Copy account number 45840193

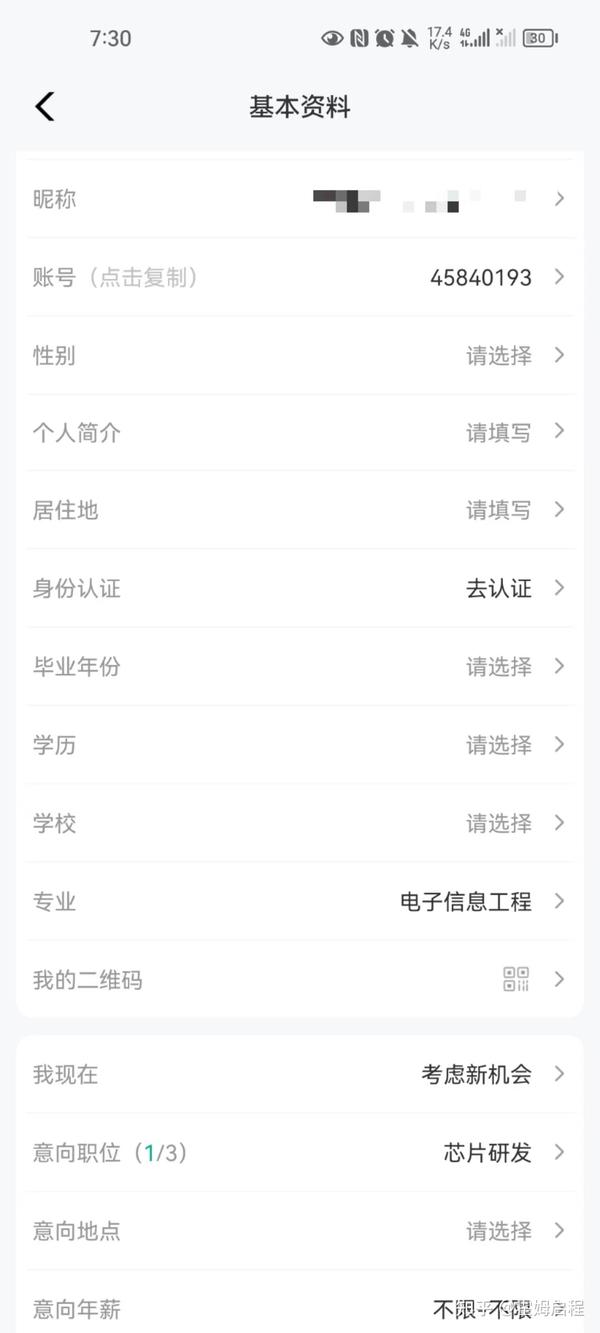coord(480,277)
